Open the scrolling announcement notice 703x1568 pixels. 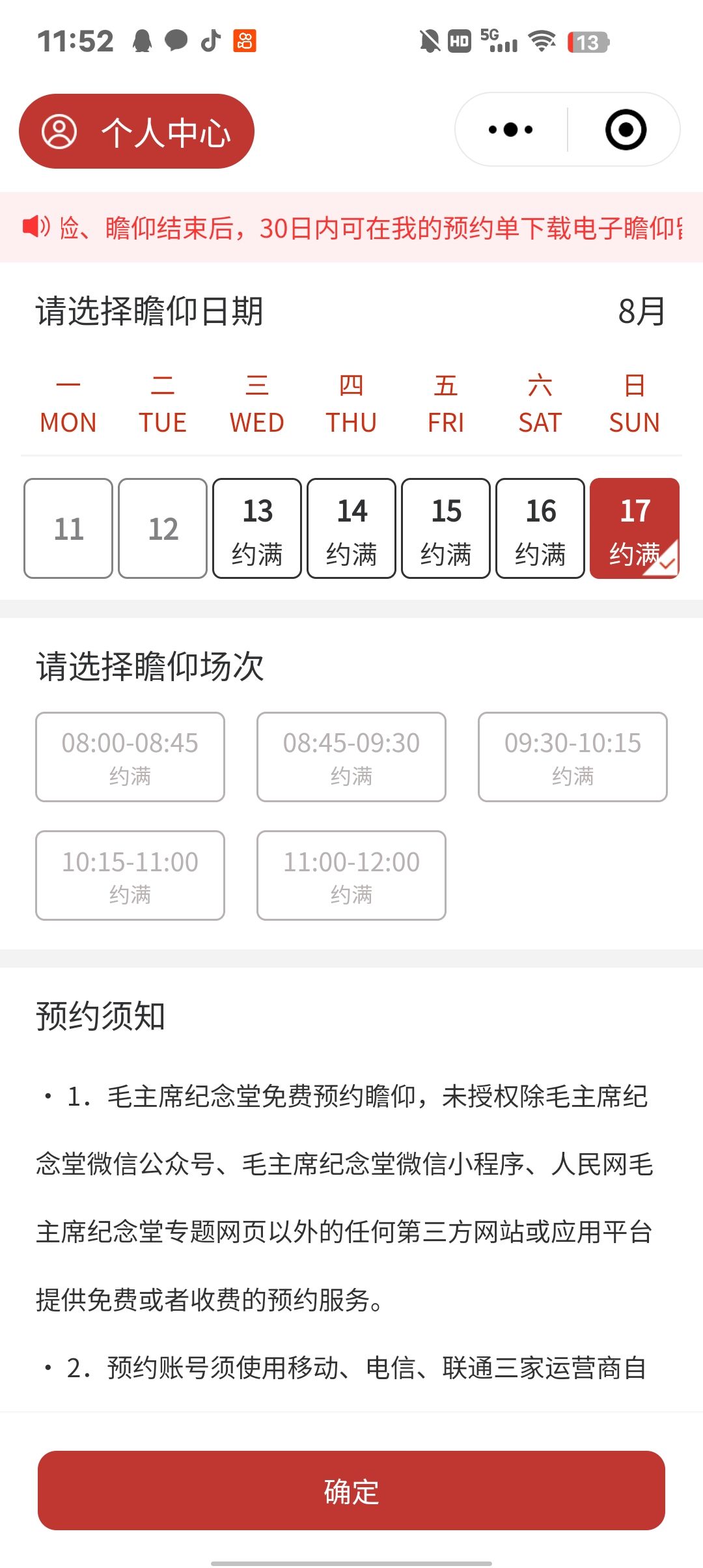tap(365, 228)
